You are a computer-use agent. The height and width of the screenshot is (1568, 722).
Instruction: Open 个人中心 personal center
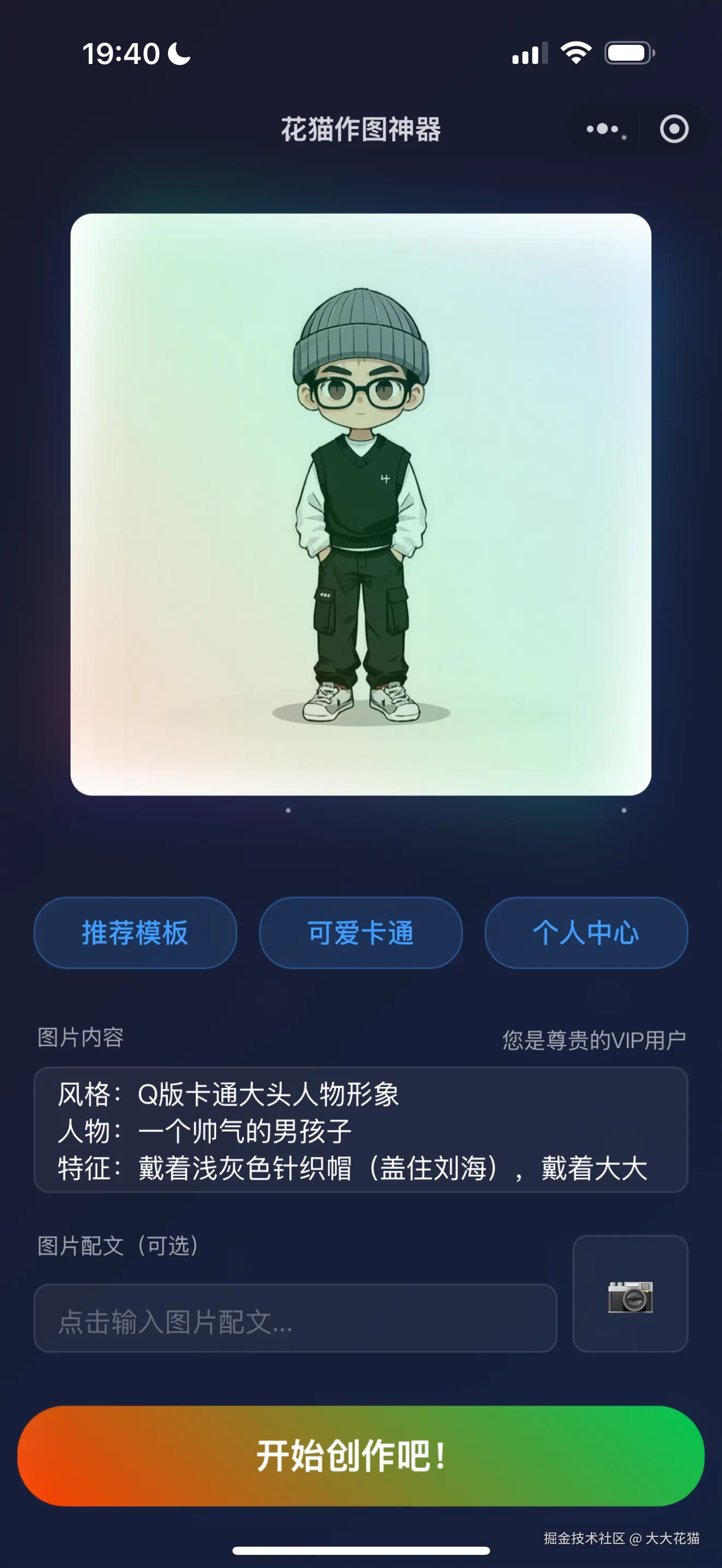[586, 933]
